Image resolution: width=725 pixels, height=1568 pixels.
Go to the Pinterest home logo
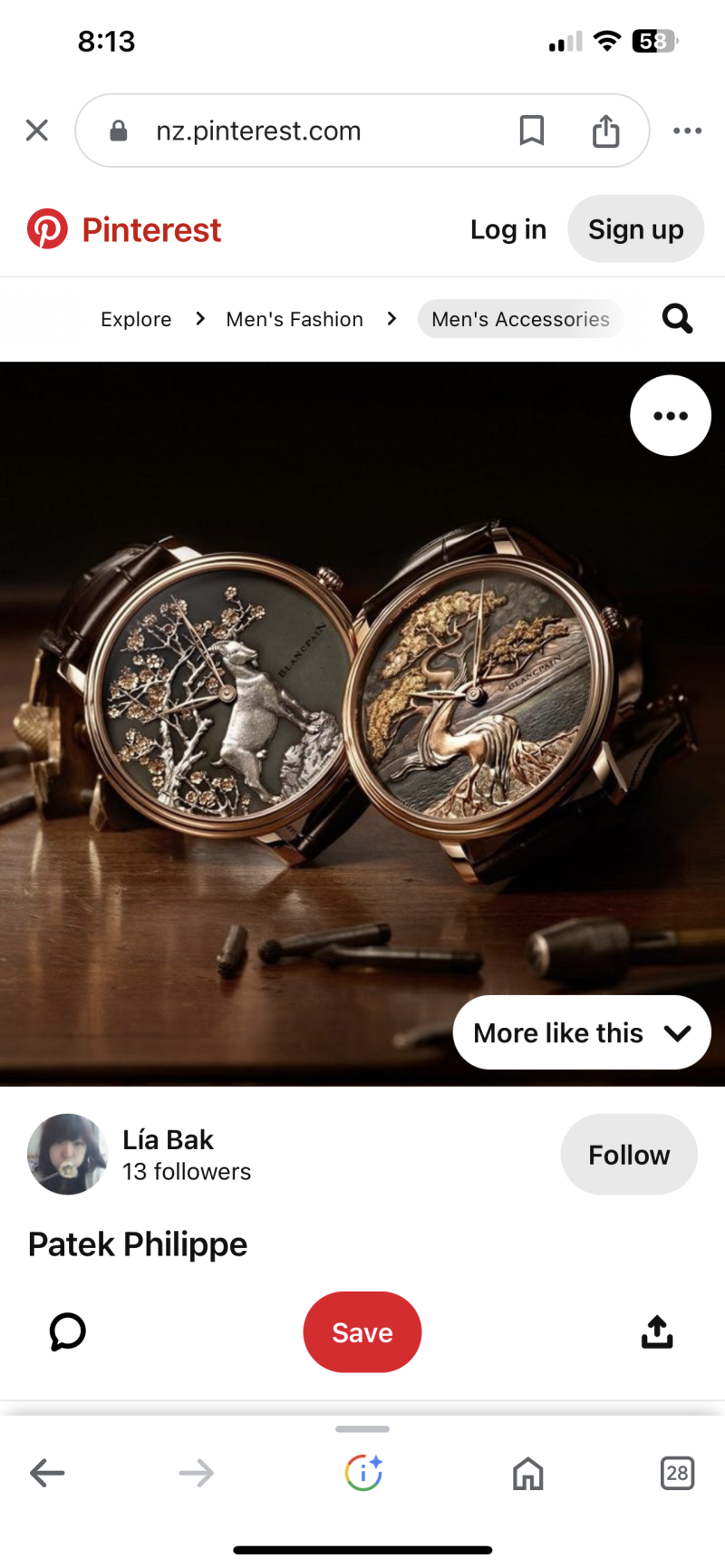pyautogui.click(x=124, y=229)
